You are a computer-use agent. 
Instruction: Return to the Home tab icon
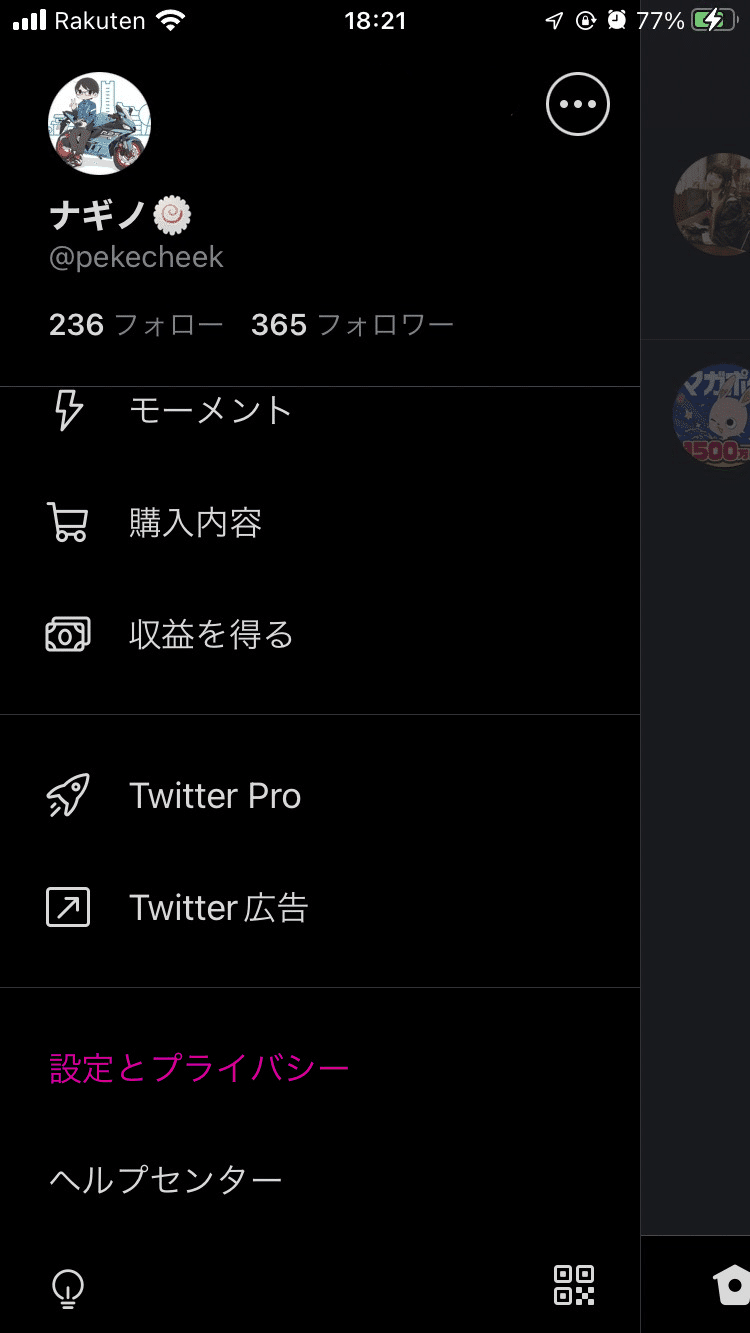click(x=733, y=1286)
